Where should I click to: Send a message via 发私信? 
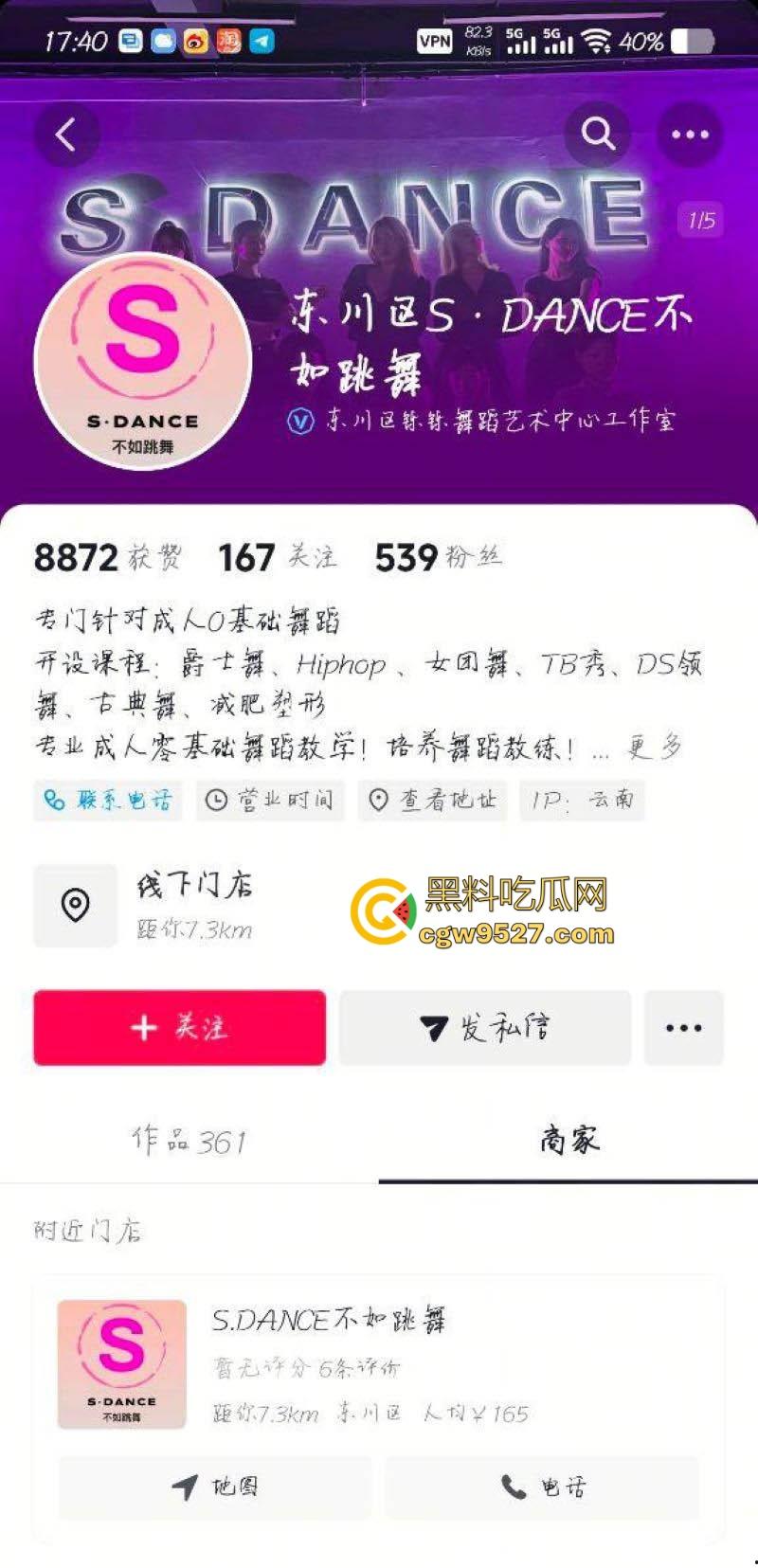point(484,1028)
